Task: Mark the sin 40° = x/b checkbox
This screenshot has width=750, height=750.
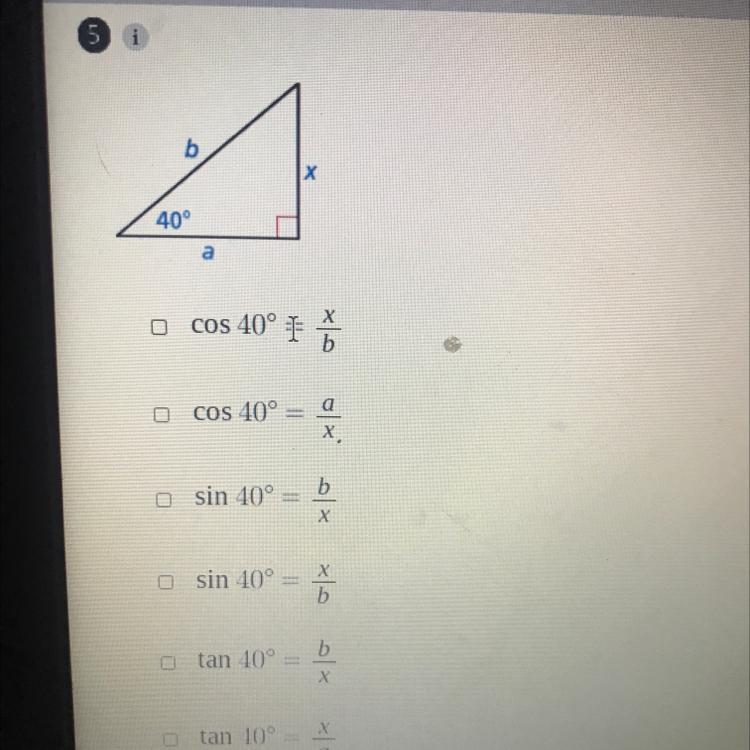Action: point(164,581)
